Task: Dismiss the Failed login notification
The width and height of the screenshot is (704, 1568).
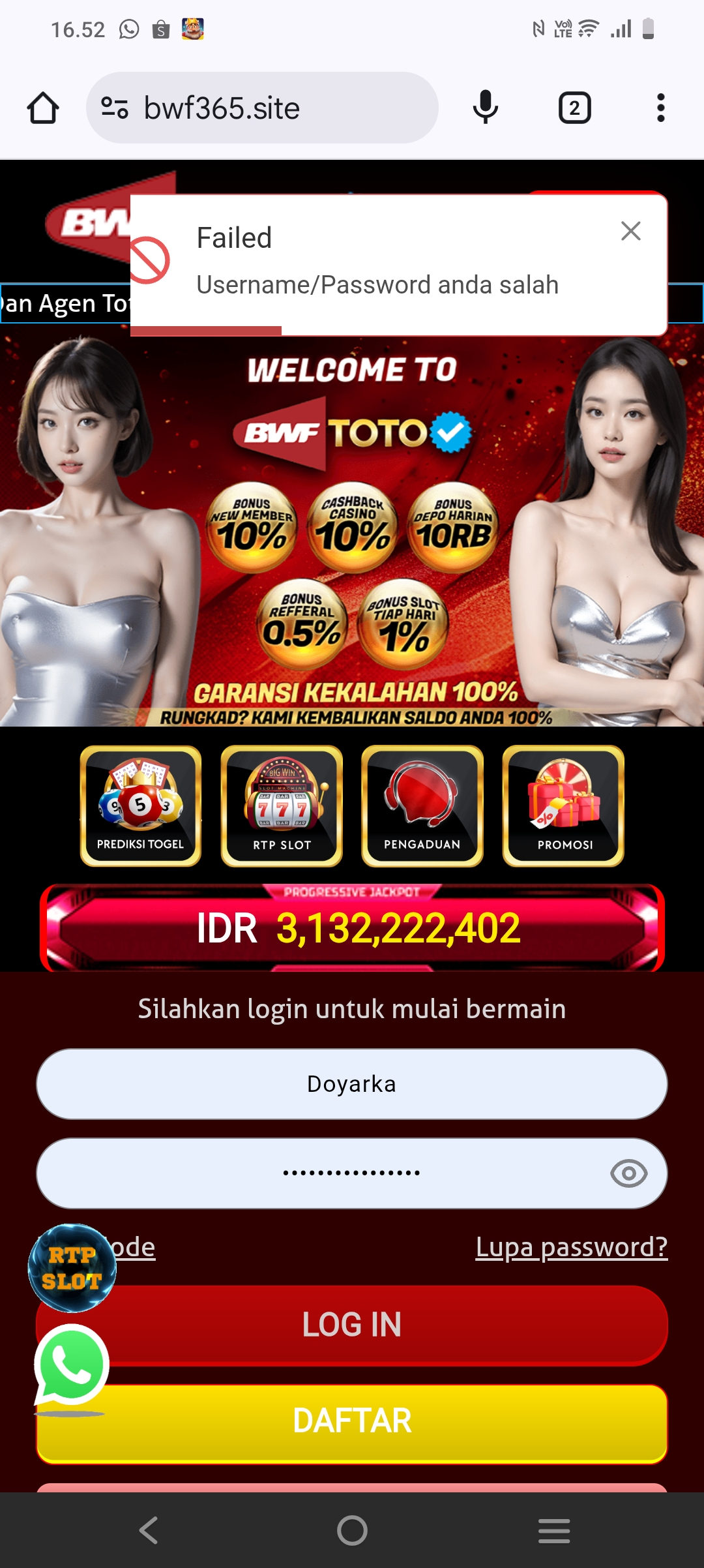Action: pos(630,231)
